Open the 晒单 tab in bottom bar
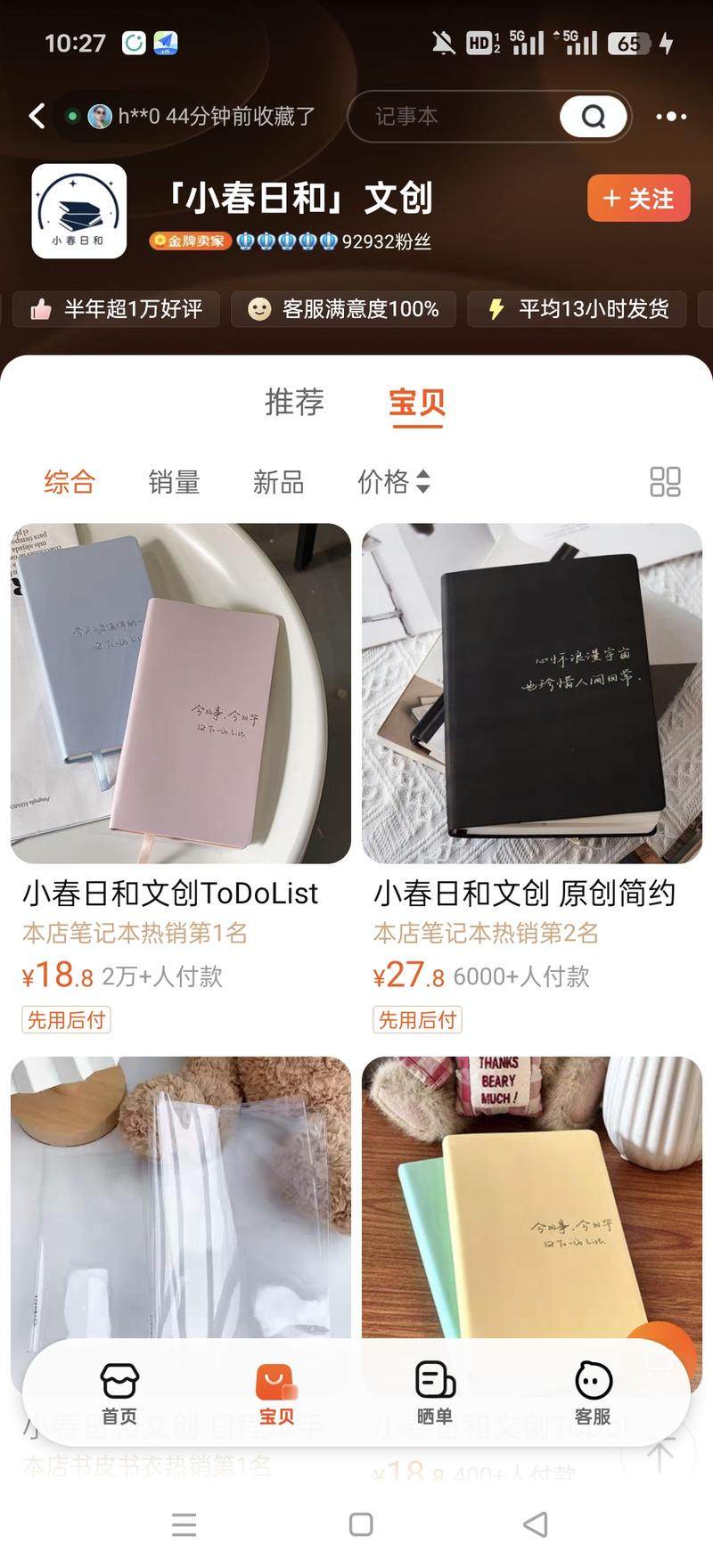The height and width of the screenshot is (1568, 713). point(435,1393)
